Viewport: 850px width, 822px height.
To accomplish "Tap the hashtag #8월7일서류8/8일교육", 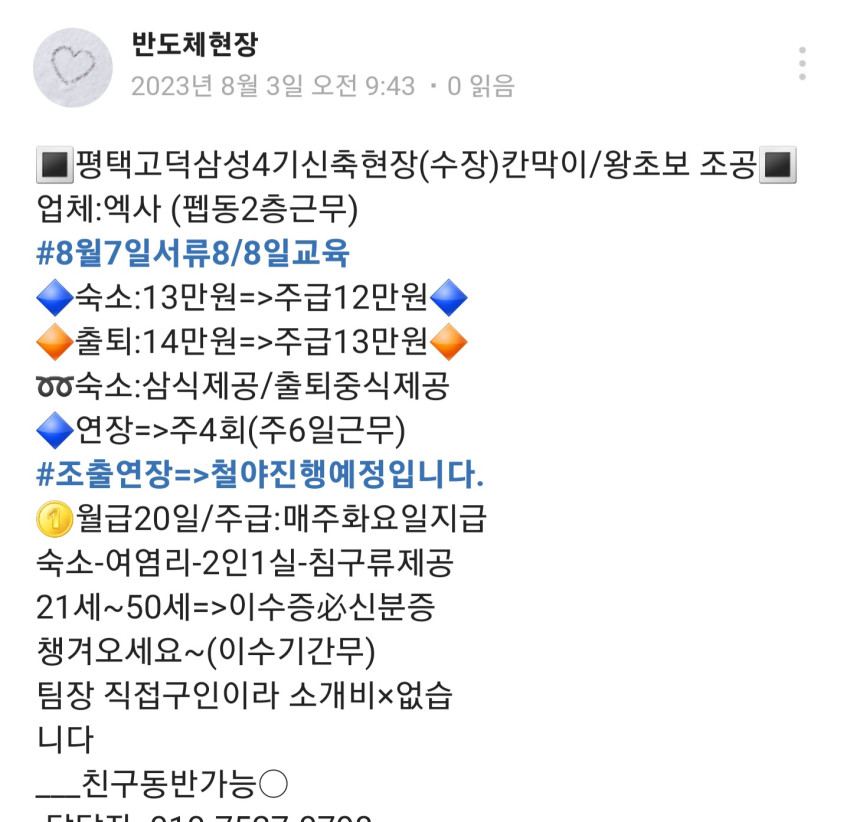I will tap(192, 253).
